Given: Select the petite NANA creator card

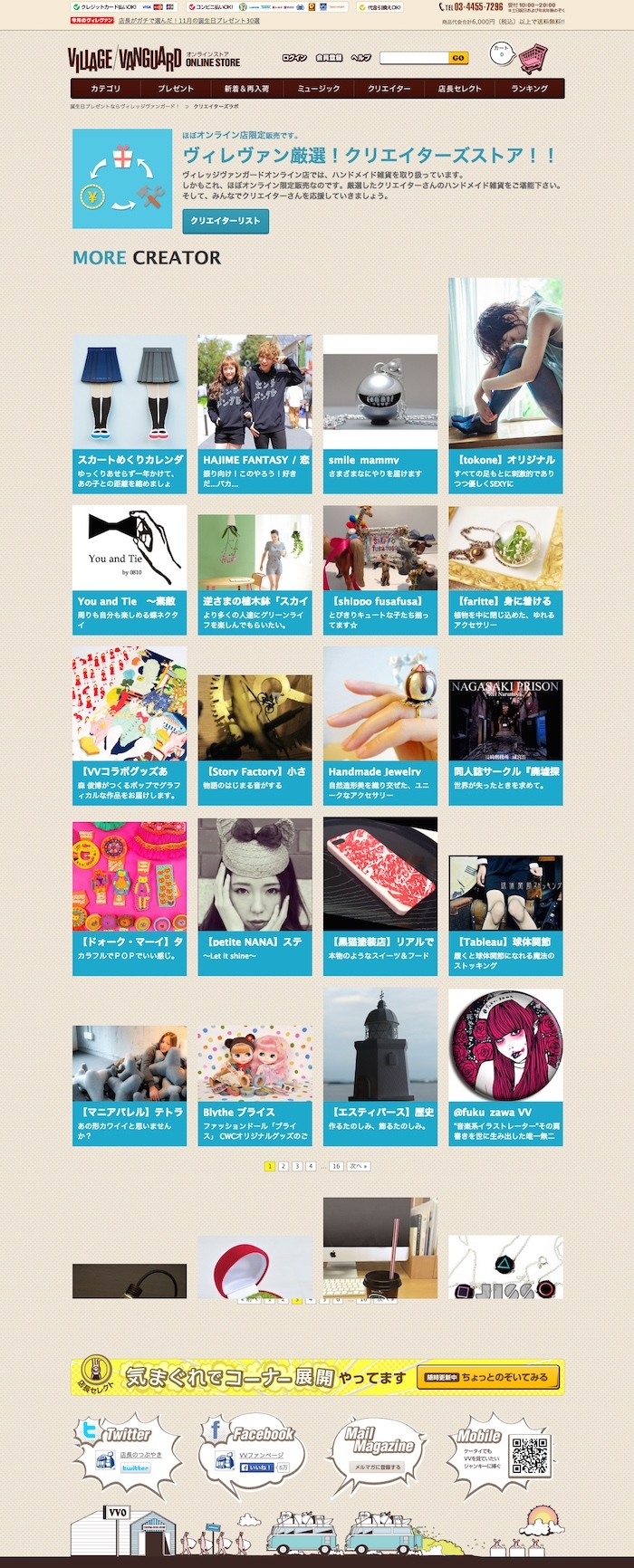Looking at the screenshot, I should (255, 896).
